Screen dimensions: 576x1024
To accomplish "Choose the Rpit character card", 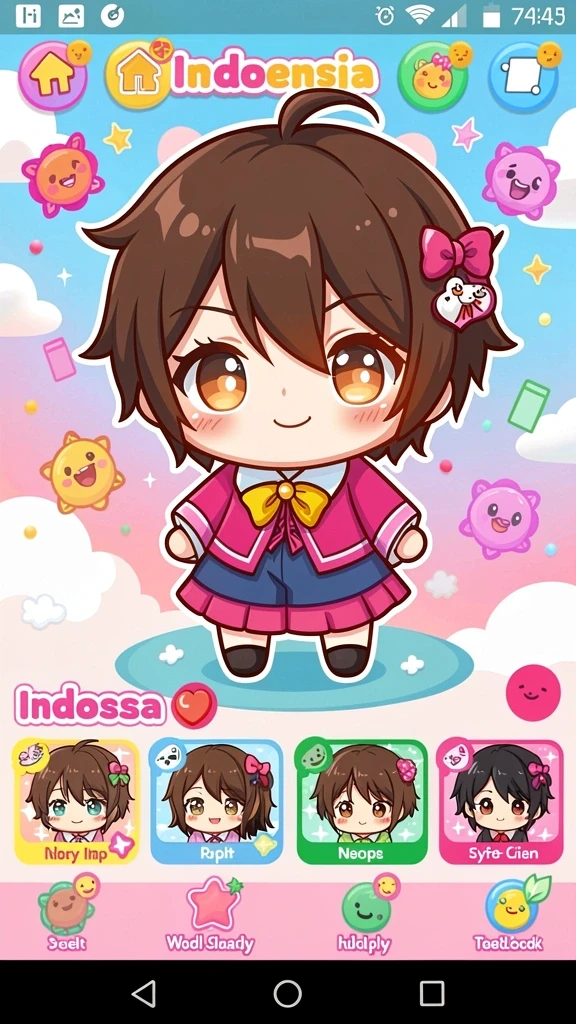I will [216, 802].
